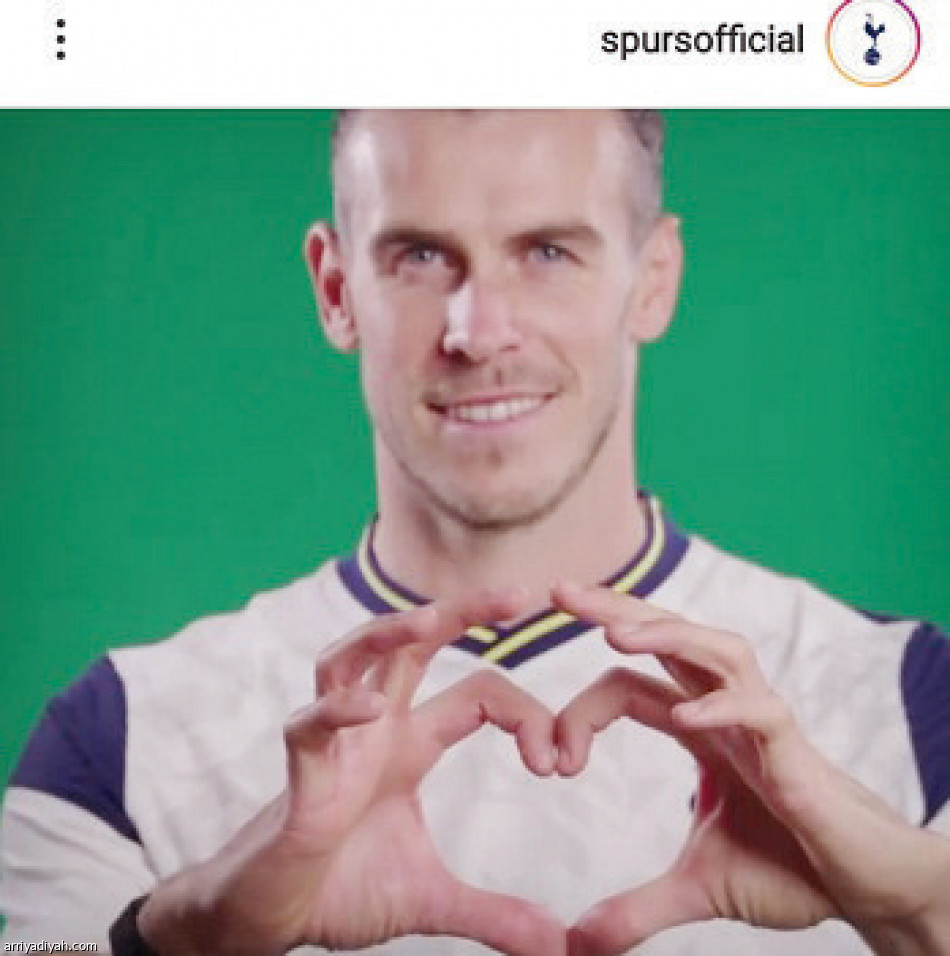Tap the post photo to show tags

[475, 531]
